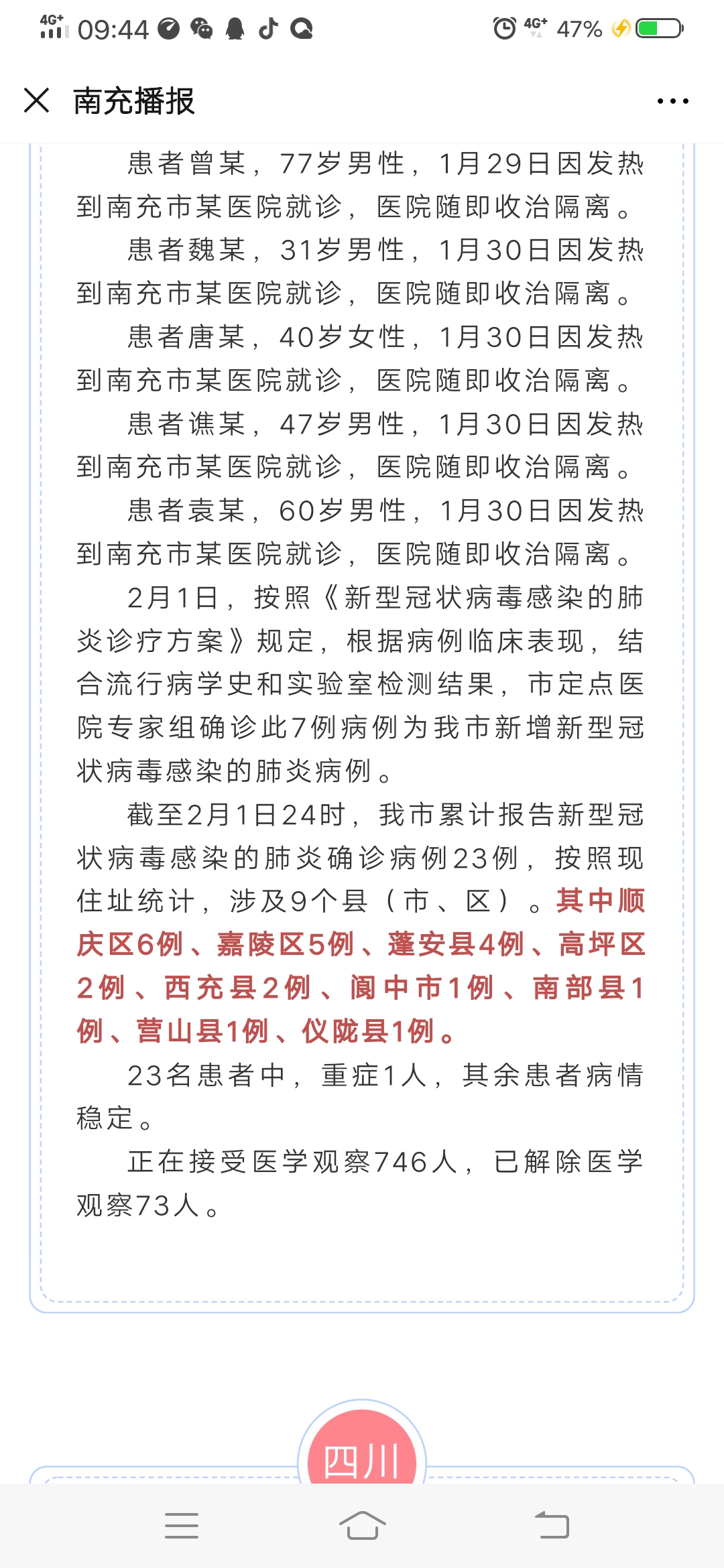Tap the system back button
Screen dimensions: 724x1568
[x=552, y=1526]
